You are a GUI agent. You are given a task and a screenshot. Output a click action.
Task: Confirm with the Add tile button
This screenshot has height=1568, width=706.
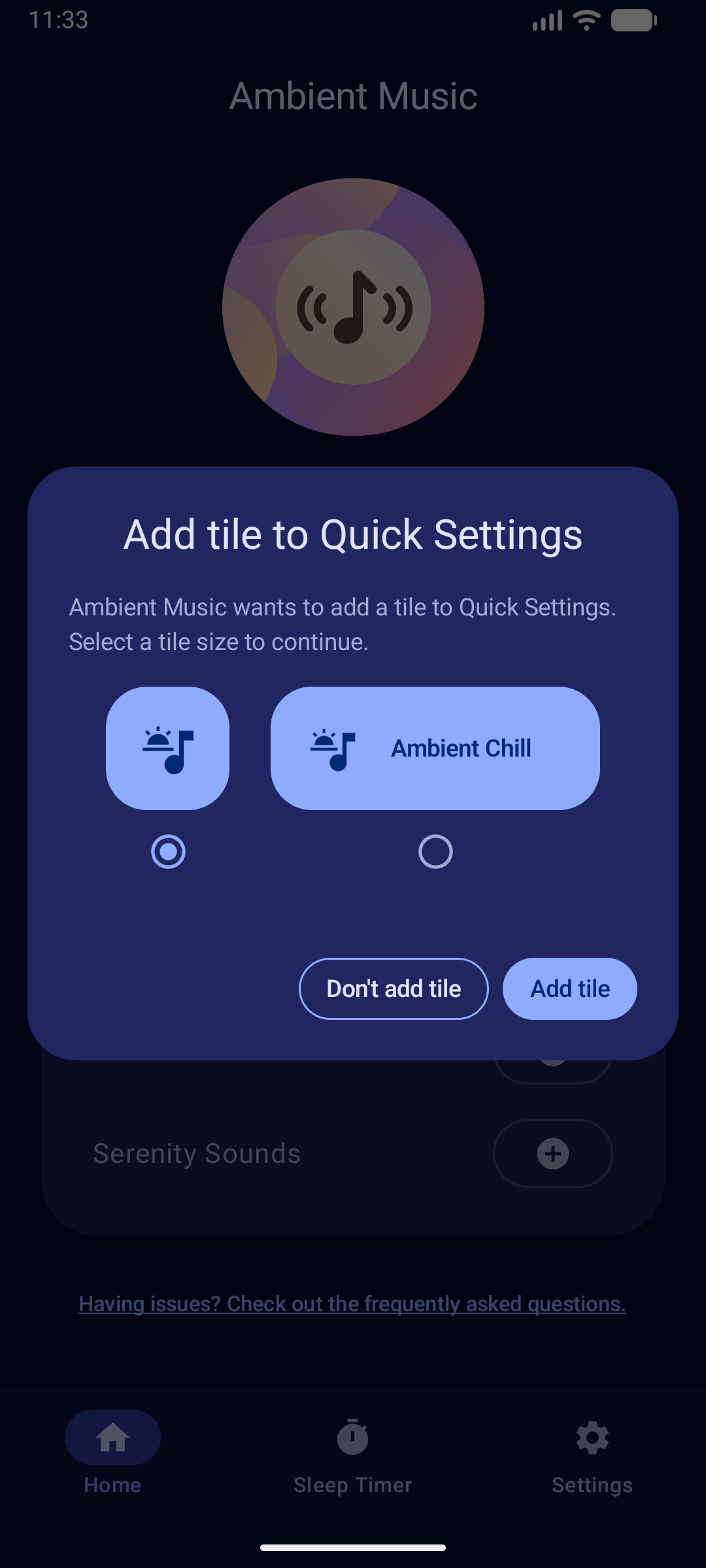pos(569,988)
